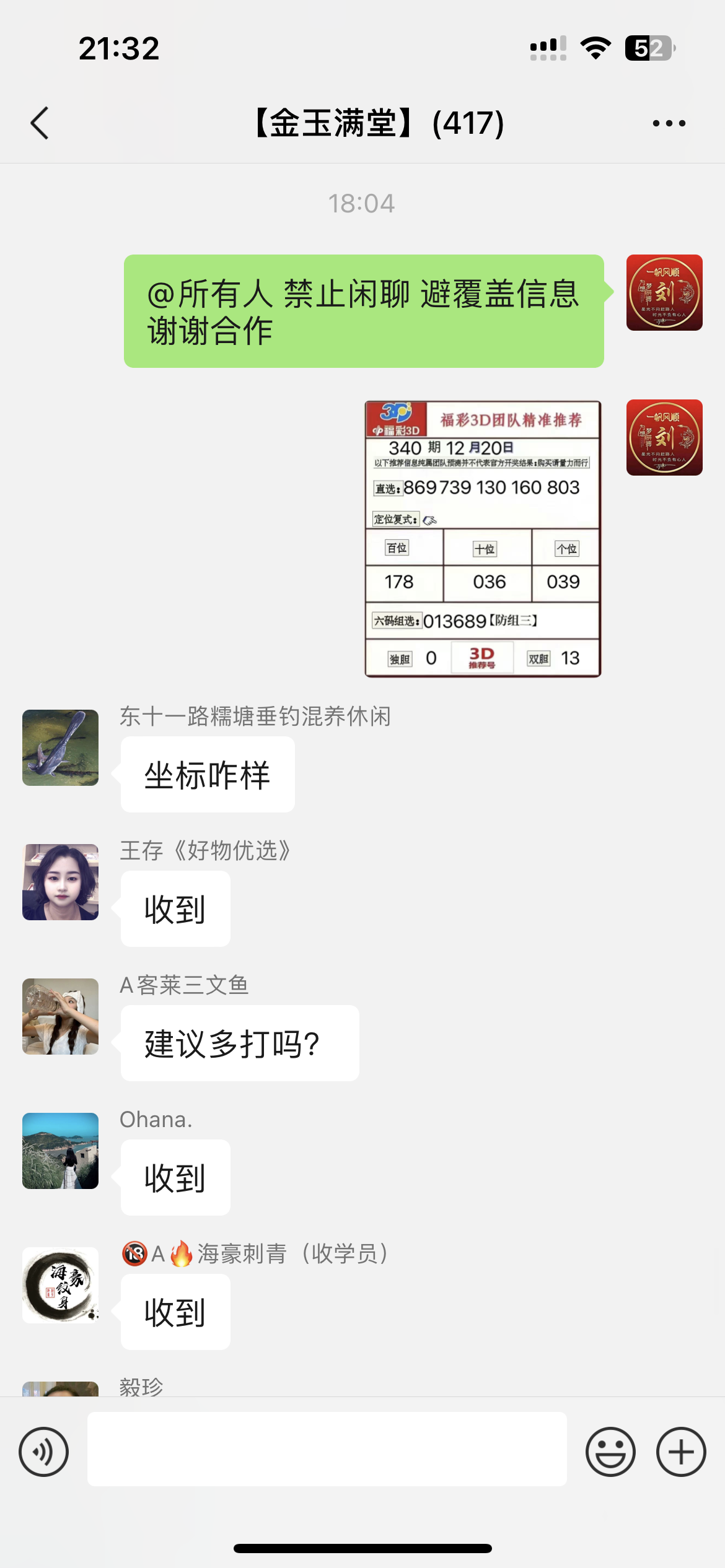Open the shared 福彩3D lottery image
This screenshot has height=1568, width=725.
coord(483,539)
